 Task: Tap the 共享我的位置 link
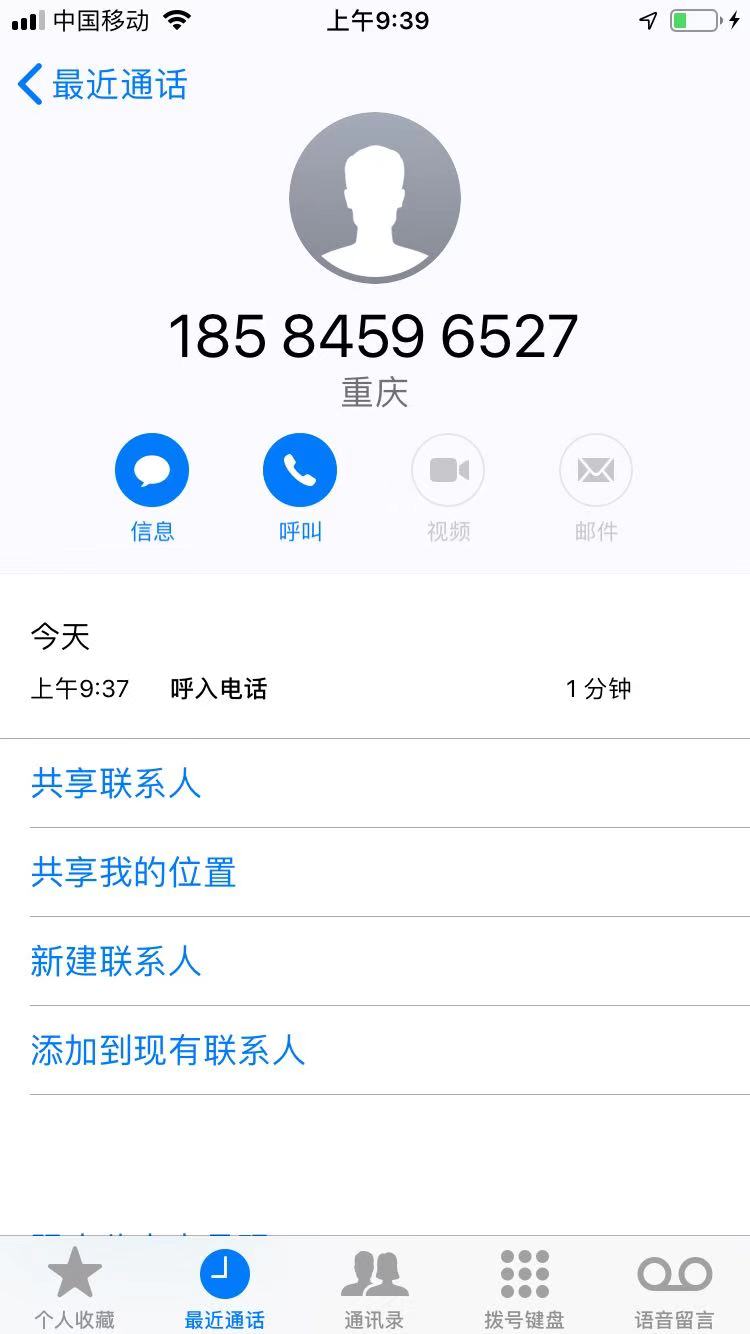click(x=135, y=873)
